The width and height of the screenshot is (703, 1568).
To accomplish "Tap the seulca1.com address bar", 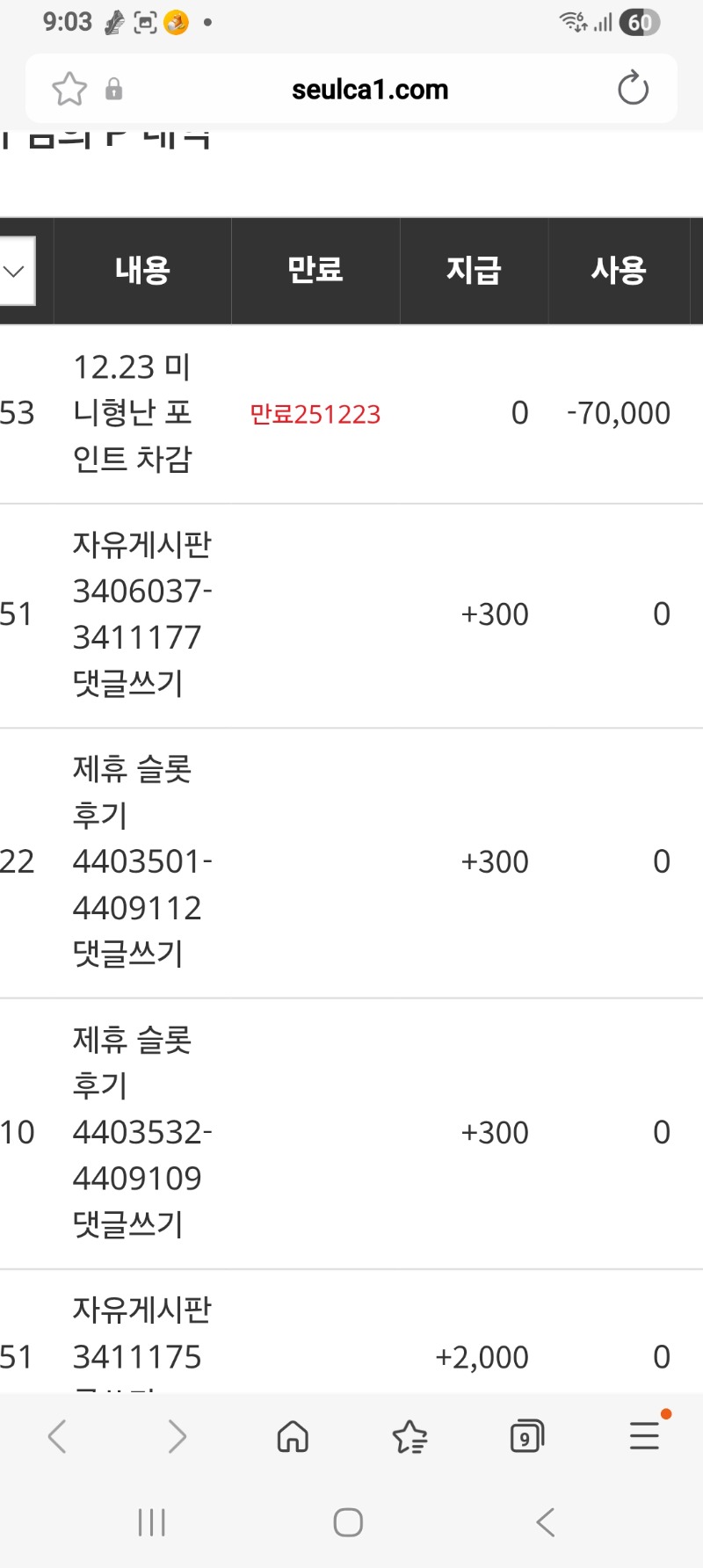I will click(x=369, y=90).
